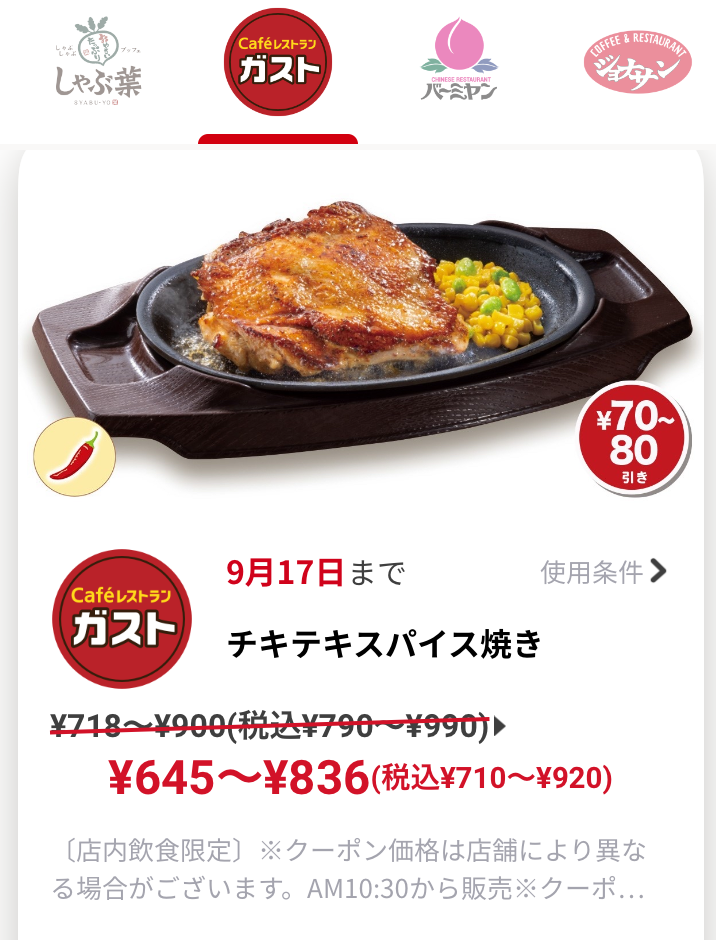Switch to the バーミヤン restaurant tab
Image resolution: width=716 pixels, height=940 pixels.
[459, 61]
